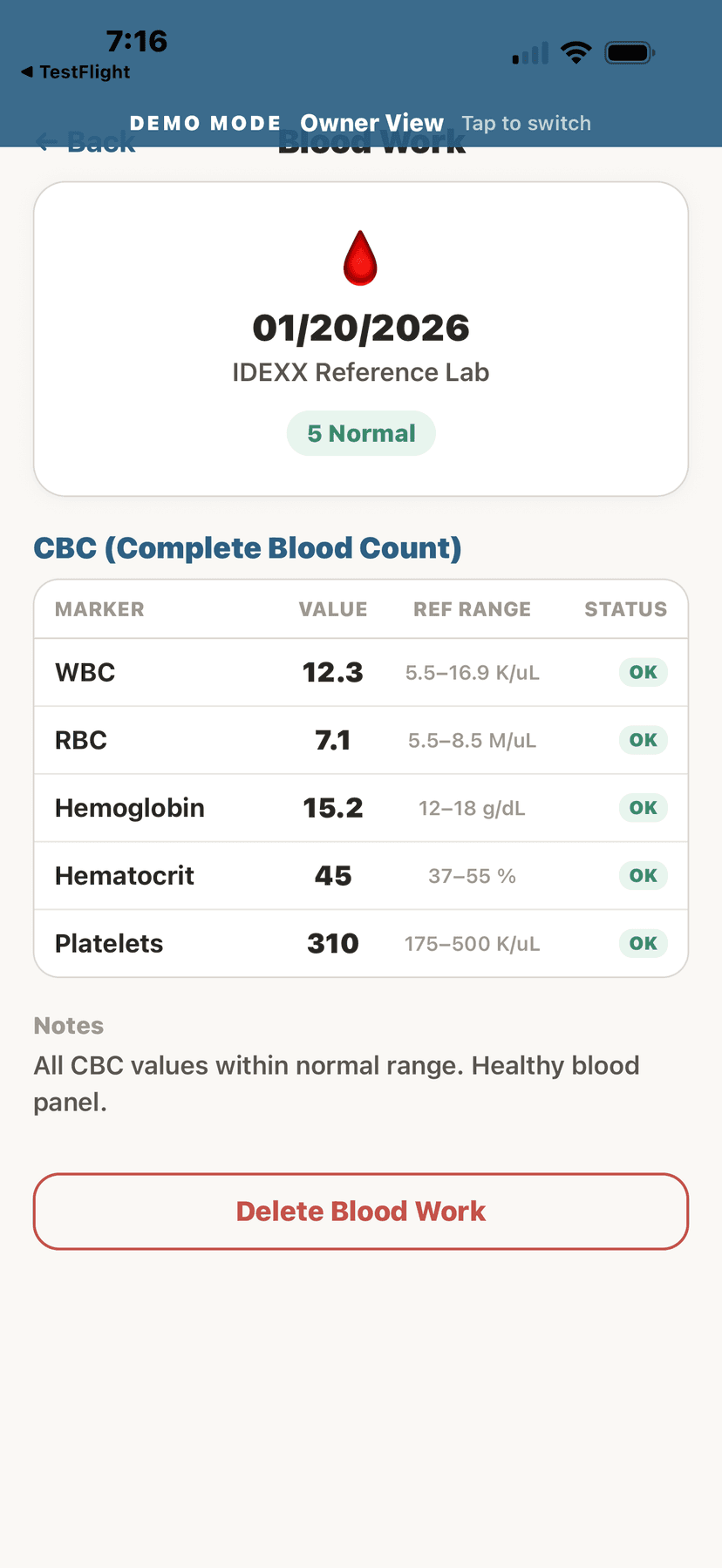Open the CBC (Complete Blood Count) section
The width and height of the screenshot is (722, 1568).
(x=247, y=548)
